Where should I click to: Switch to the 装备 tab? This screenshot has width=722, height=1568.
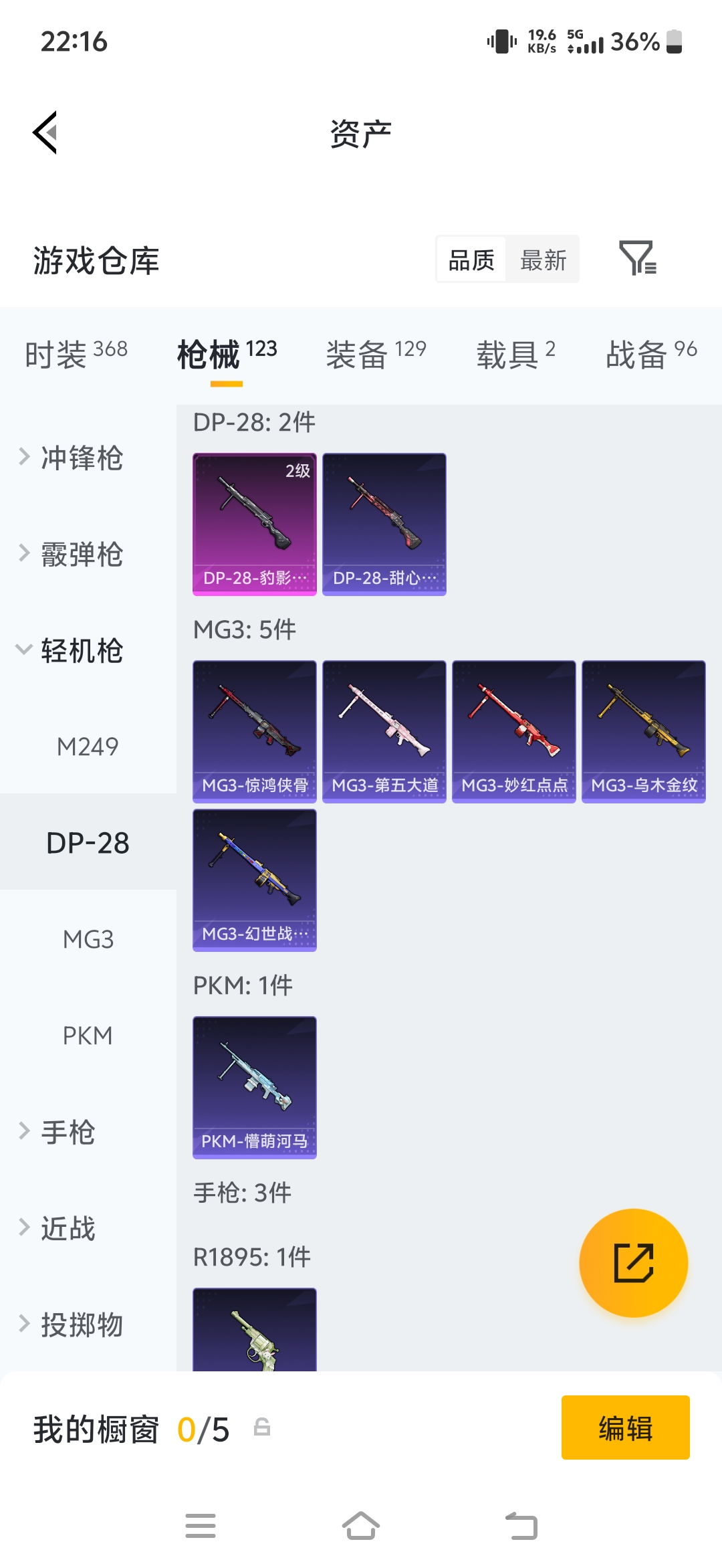(376, 353)
